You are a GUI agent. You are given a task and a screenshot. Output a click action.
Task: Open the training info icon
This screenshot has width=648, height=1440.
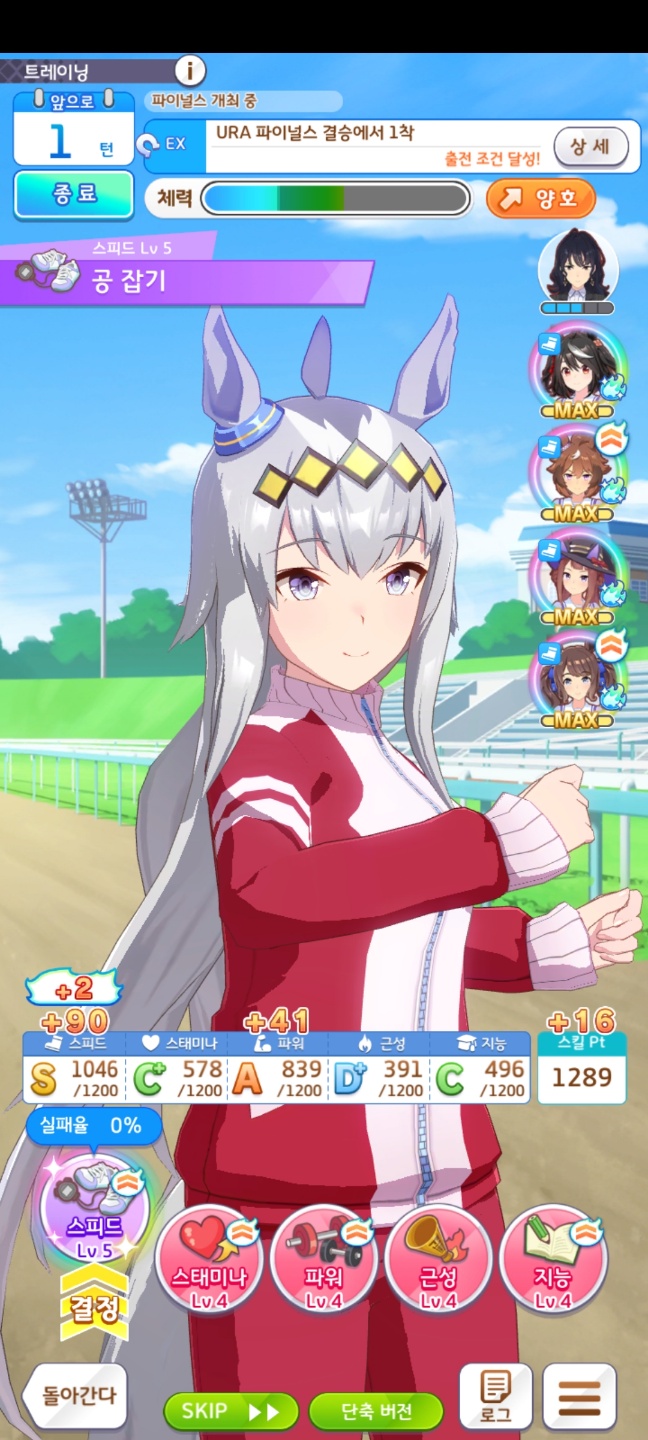point(190,70)
